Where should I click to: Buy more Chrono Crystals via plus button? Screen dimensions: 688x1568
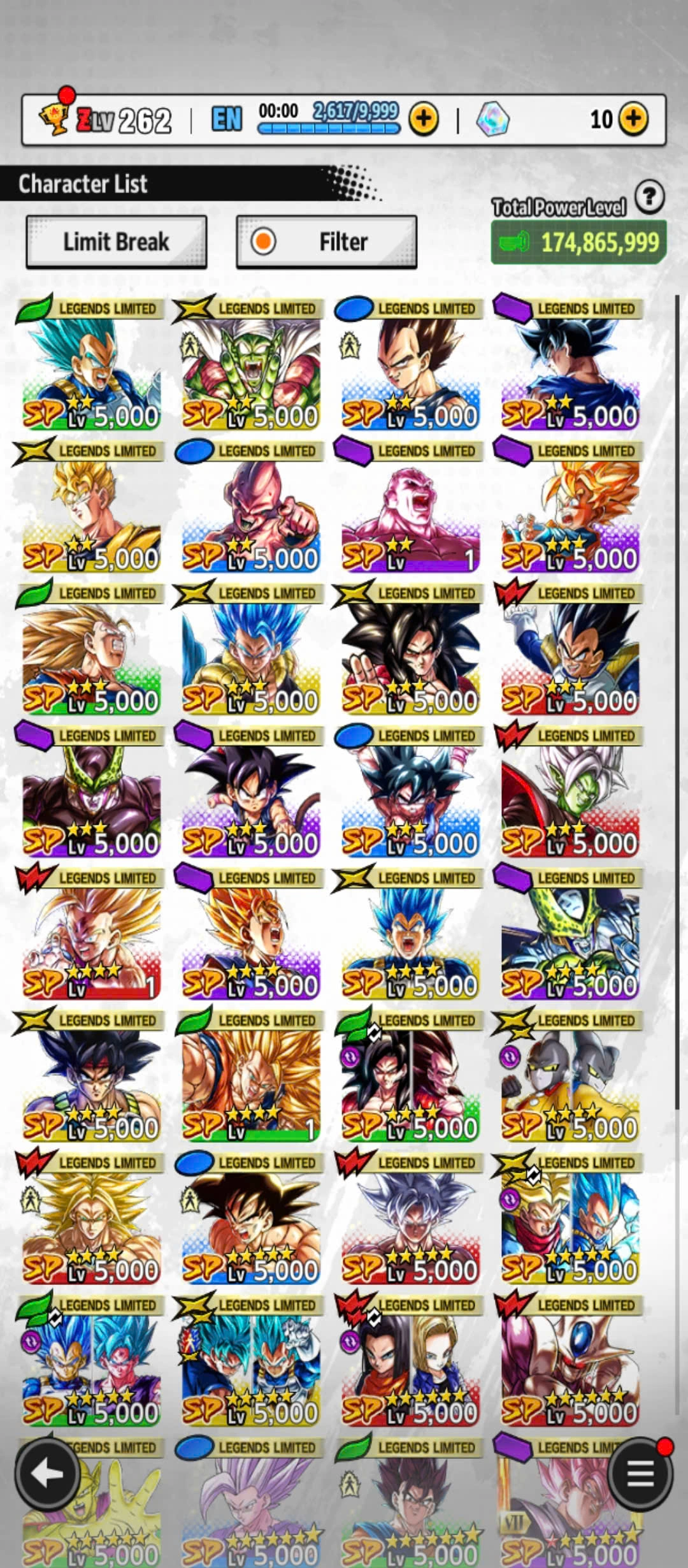pyautogui.click(x=633, y=119)
